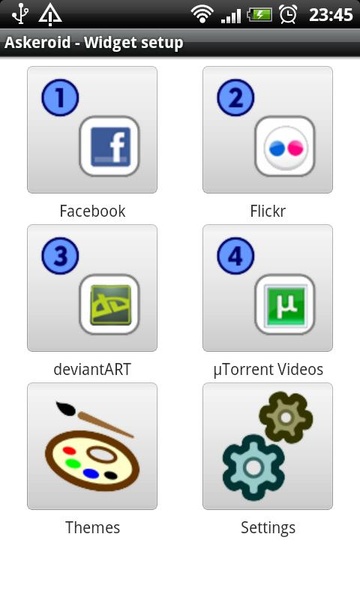This screenshot has width=360, height=600.
Task: Open Themes with the paint palette
Action: 92,446
